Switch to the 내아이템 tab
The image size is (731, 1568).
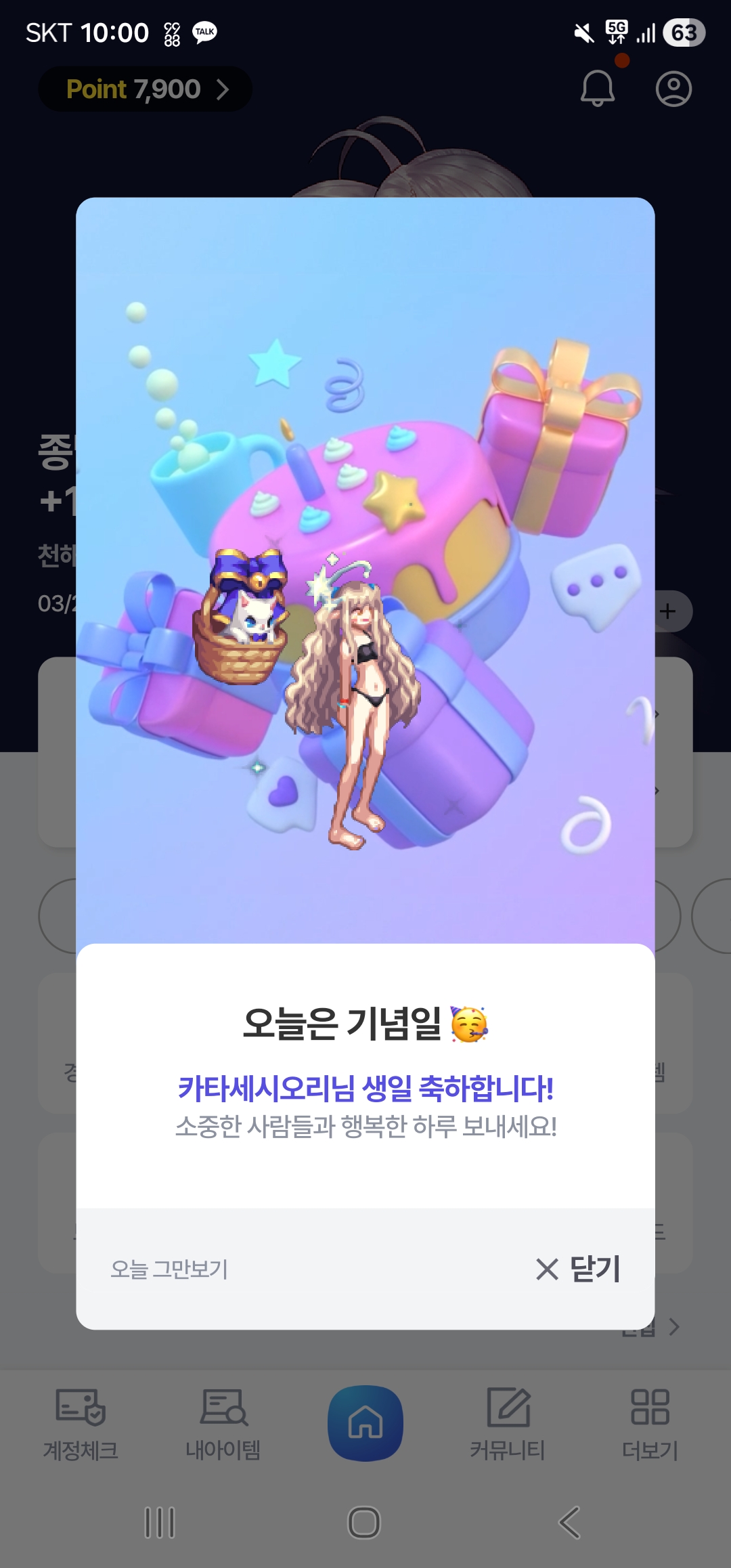(223, 1423)
